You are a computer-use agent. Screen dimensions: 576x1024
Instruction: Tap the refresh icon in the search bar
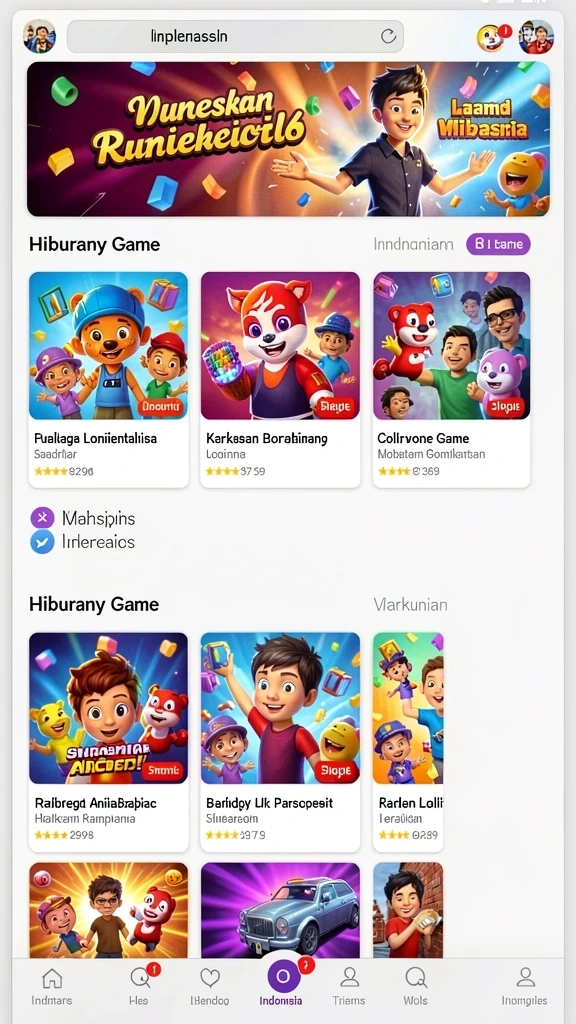[x=389, y=36]
